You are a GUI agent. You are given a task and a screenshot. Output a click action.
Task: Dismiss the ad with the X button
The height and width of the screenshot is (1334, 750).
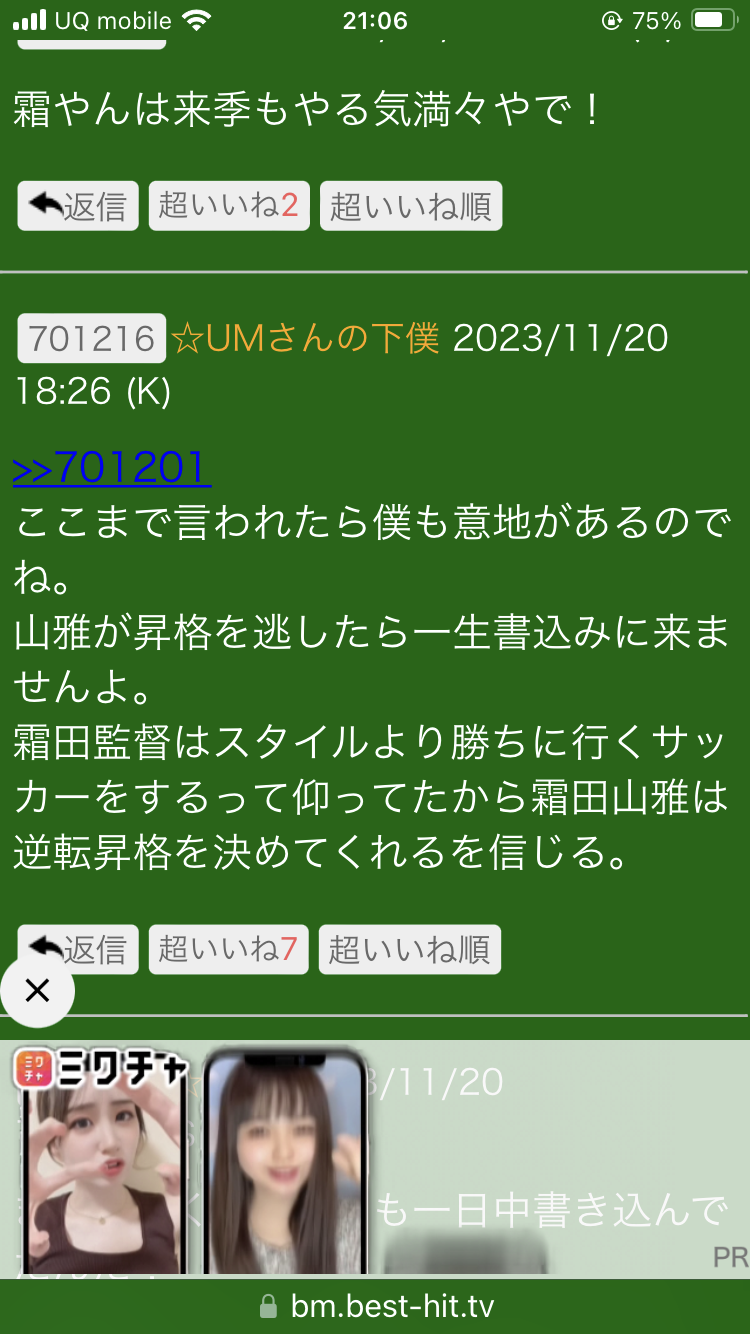pos(37,990)
